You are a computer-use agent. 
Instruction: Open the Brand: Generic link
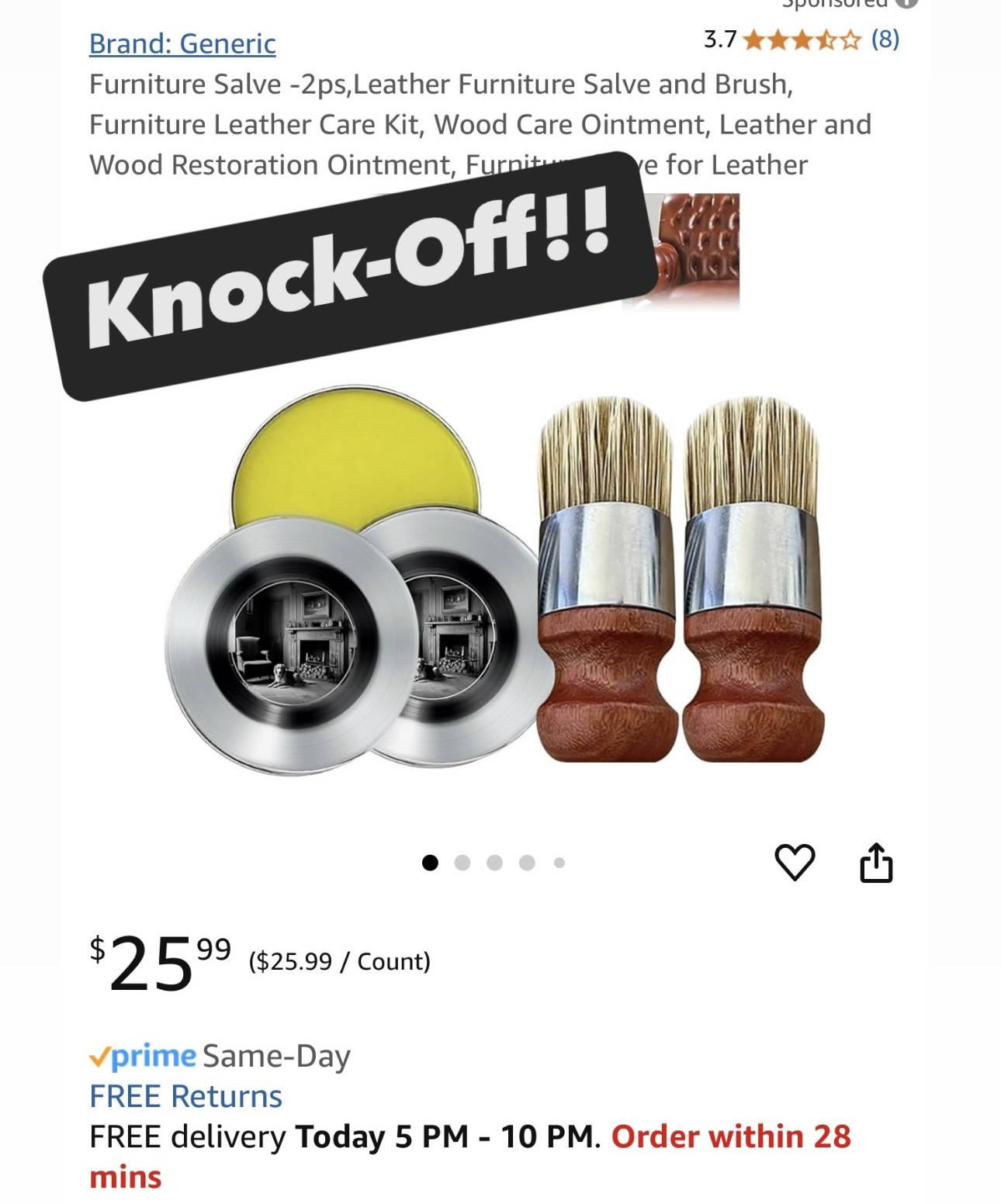[182, 43]
